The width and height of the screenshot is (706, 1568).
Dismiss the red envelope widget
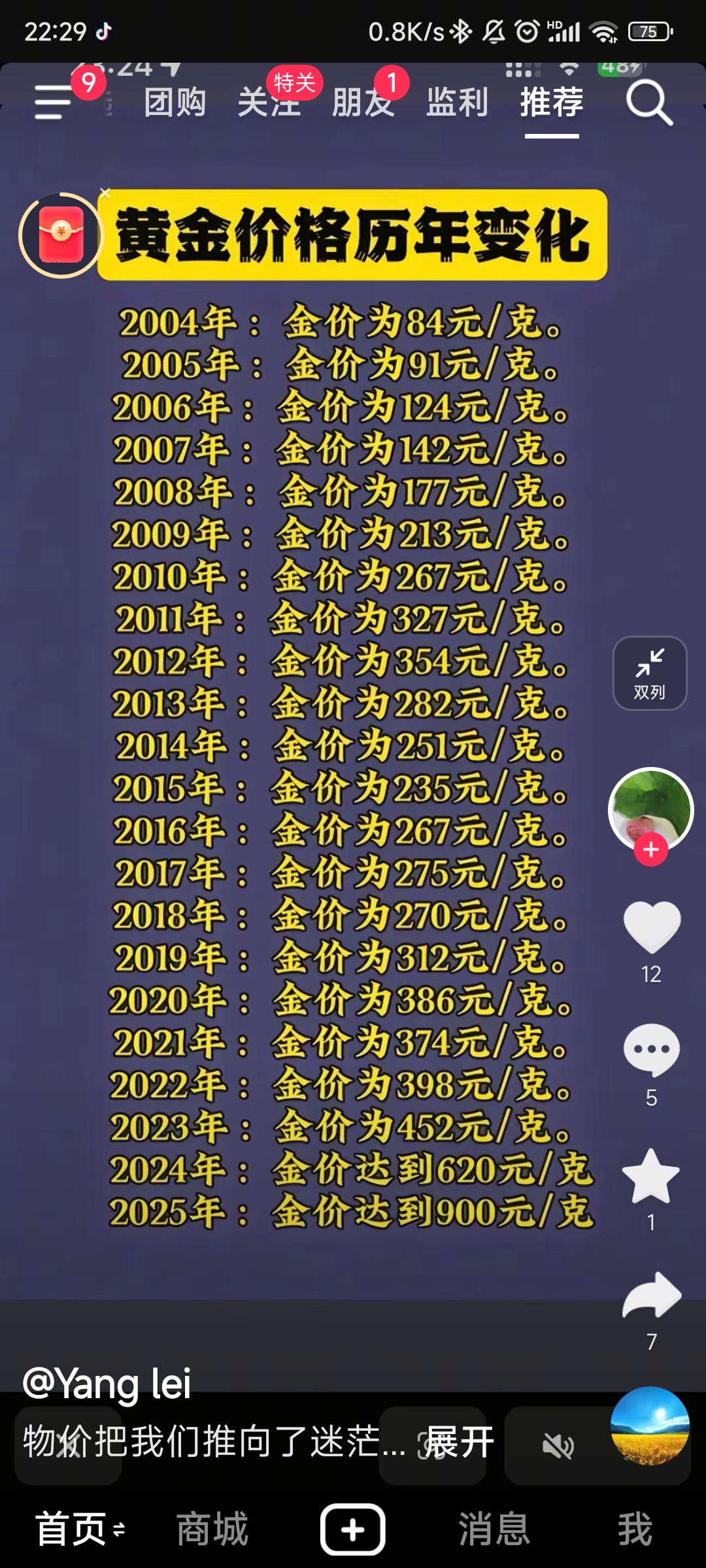tap(105, 193)
